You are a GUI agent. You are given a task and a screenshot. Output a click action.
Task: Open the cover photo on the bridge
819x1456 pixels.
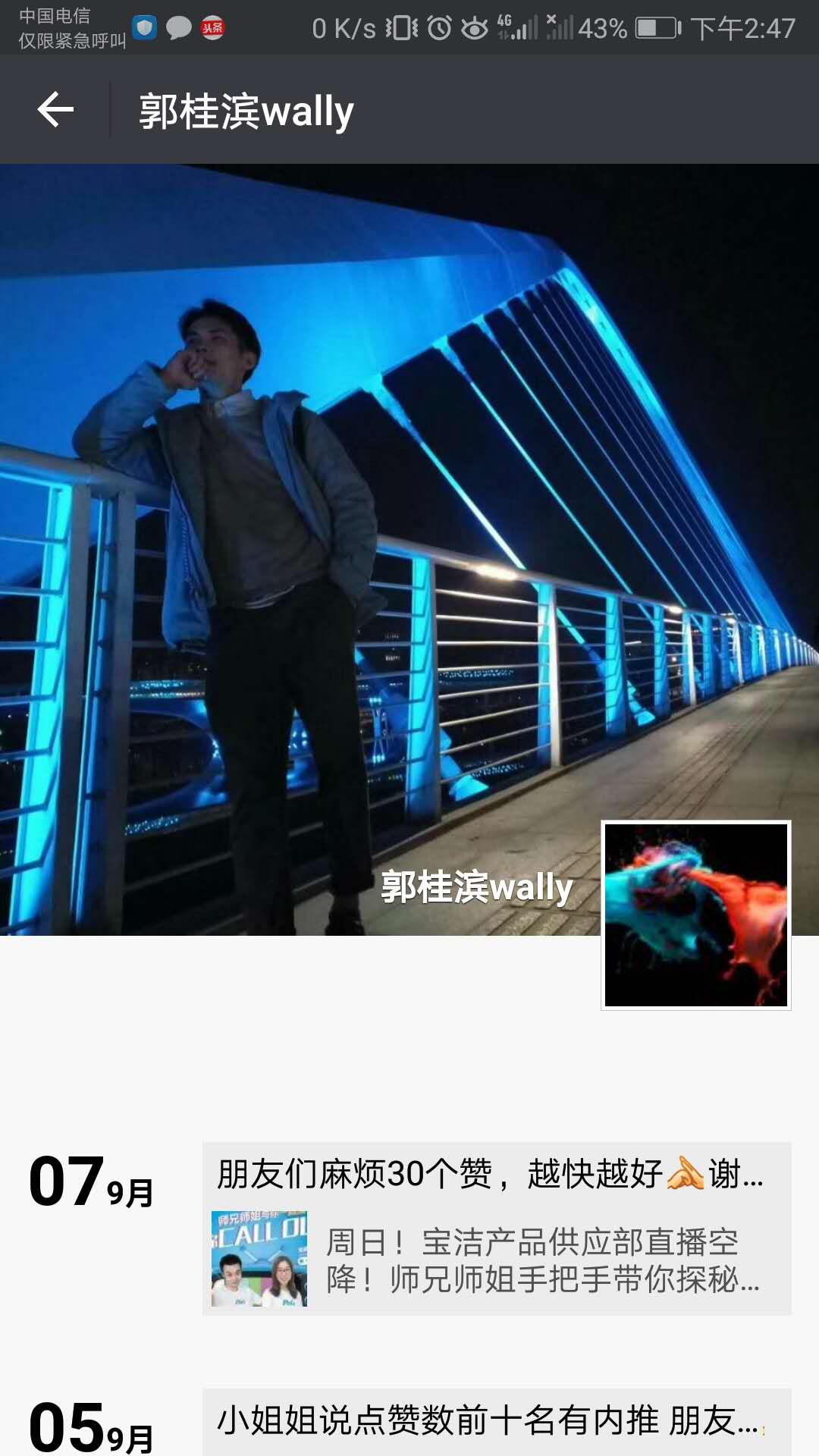coord(409,550)
